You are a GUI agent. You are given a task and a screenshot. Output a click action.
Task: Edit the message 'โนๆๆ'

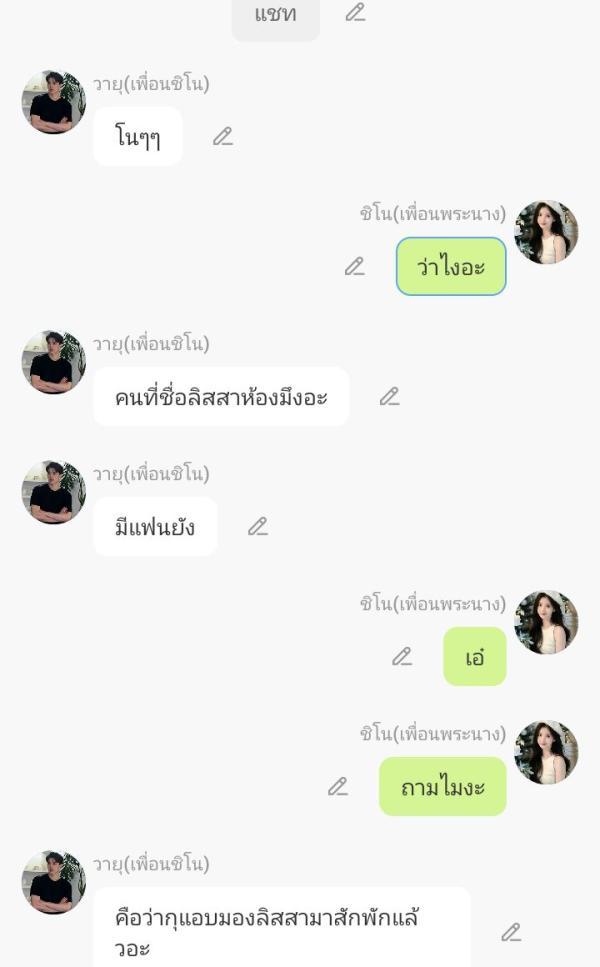223,137
